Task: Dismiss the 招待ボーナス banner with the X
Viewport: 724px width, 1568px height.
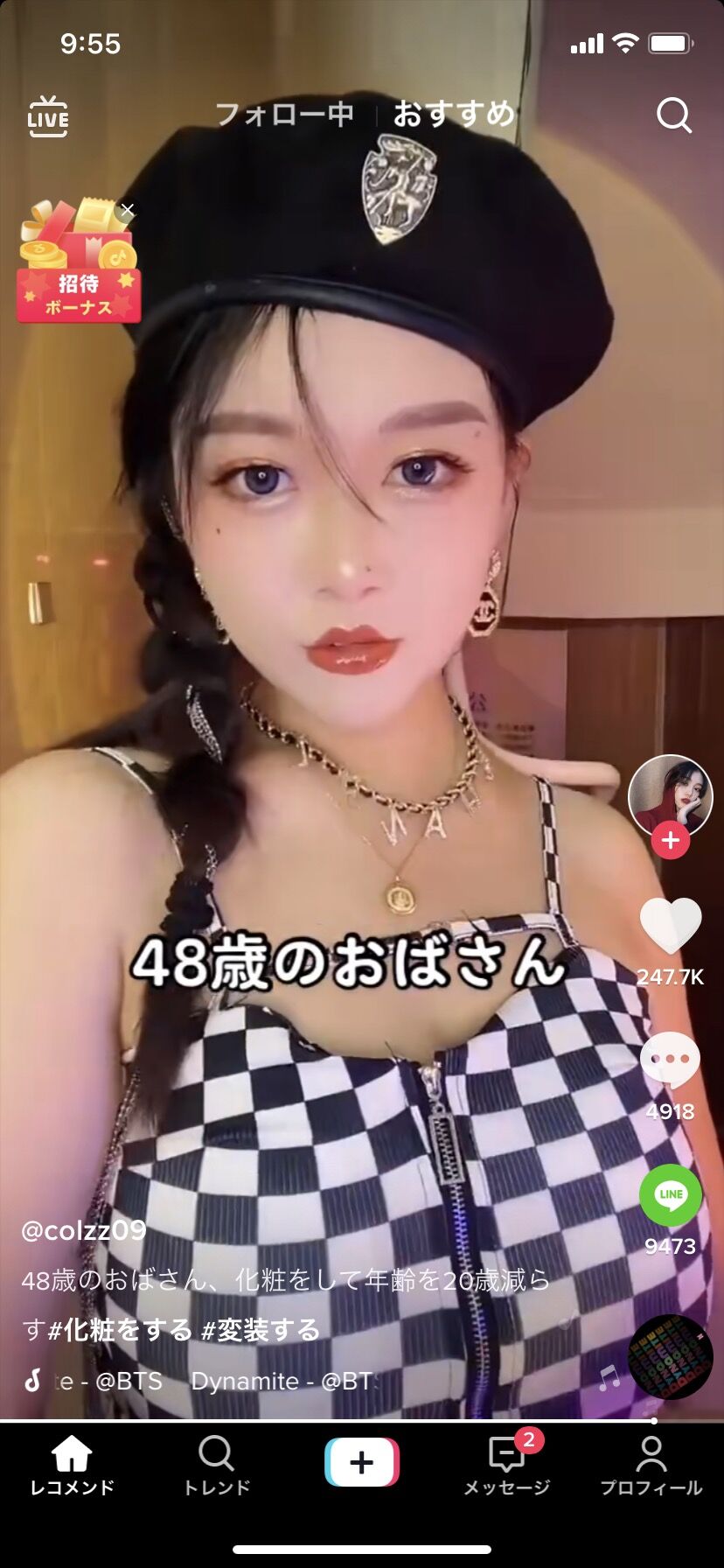Action: 128,208
